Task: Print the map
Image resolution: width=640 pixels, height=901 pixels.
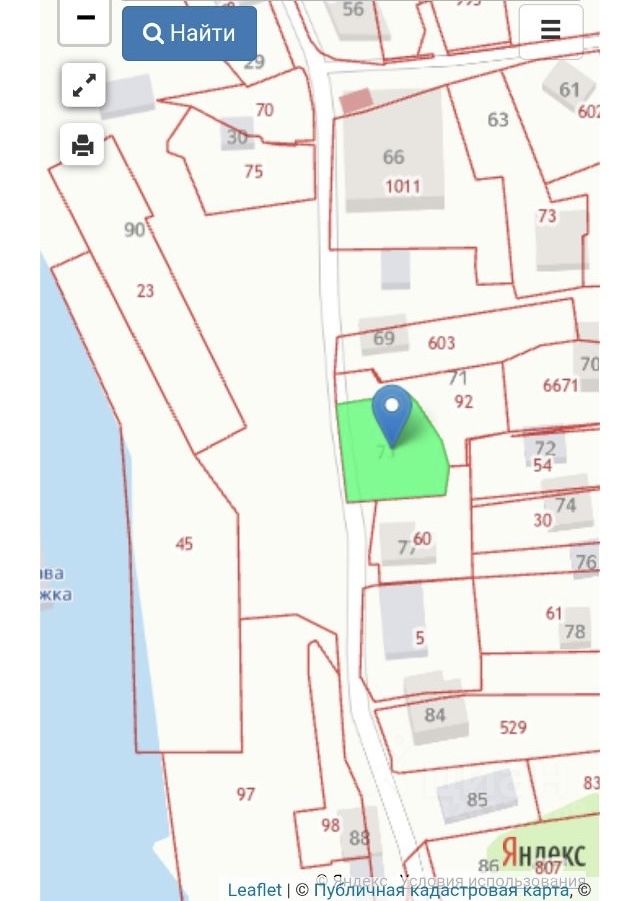Action: coord(83,146)
